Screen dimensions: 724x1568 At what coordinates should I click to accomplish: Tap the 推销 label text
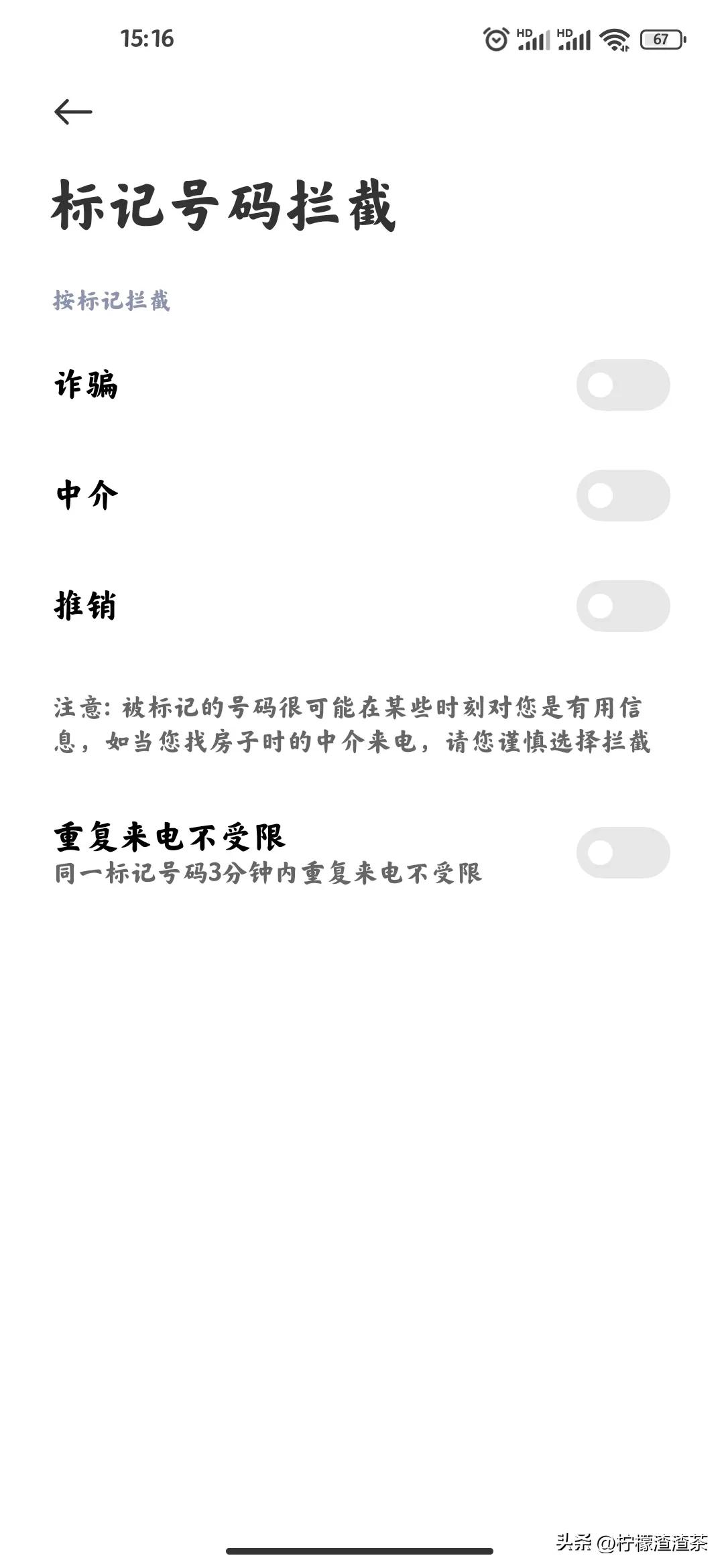click(86, 605)
